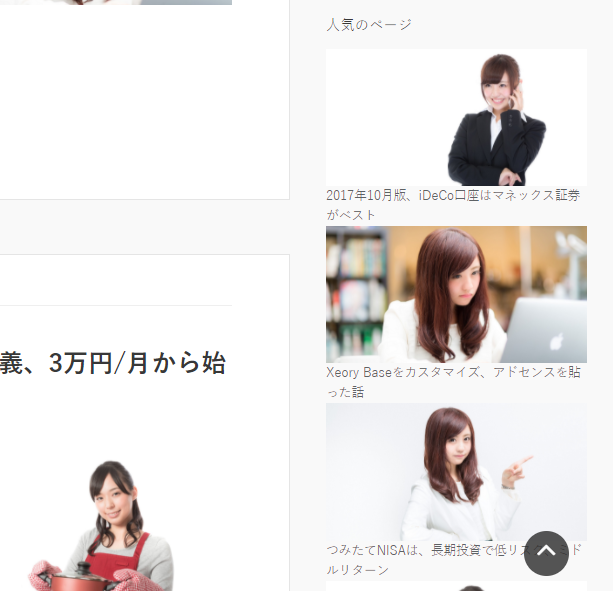613x591 pixels.
Task: Open the 3万円/月から始 article headline
Action: [113, 362]
